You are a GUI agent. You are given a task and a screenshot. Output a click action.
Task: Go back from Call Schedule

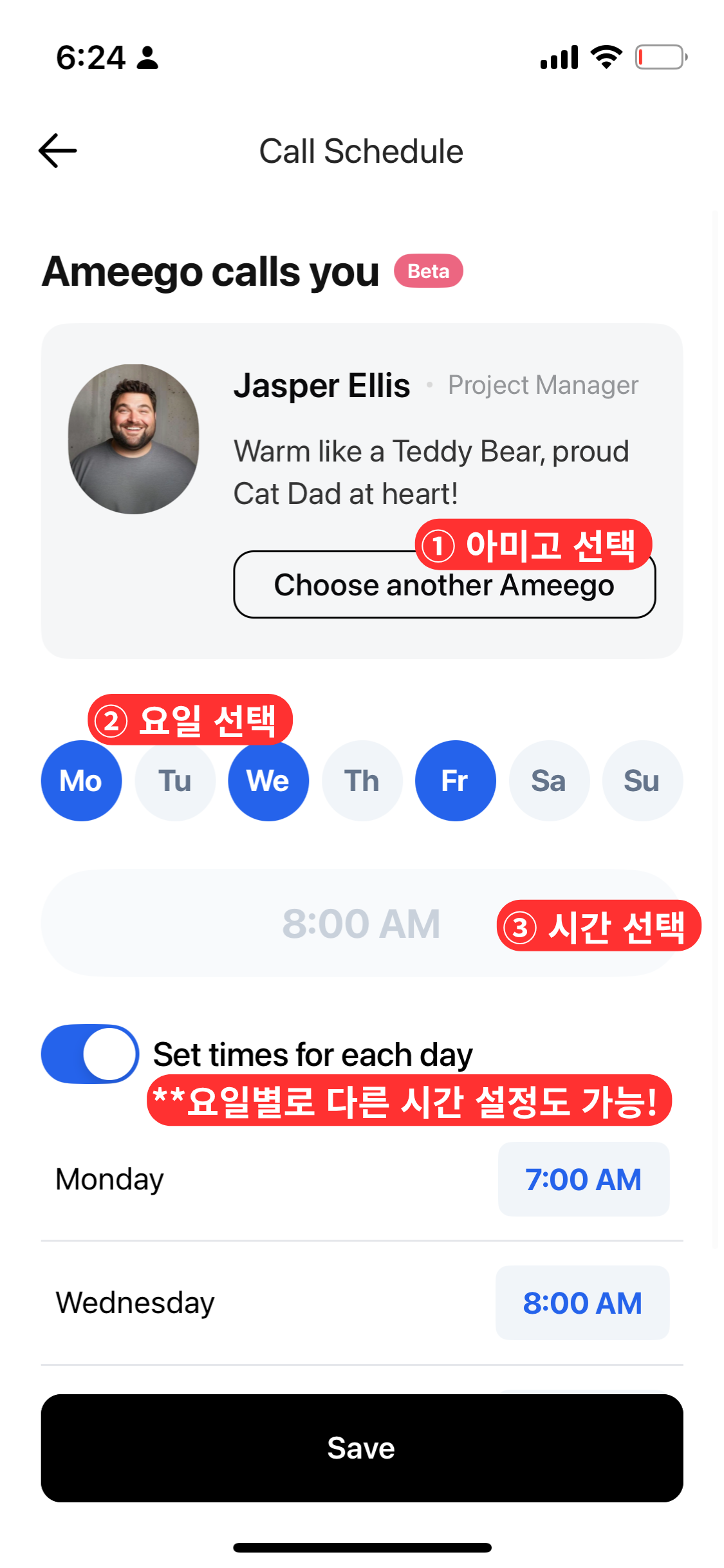[x=57, y=151]
